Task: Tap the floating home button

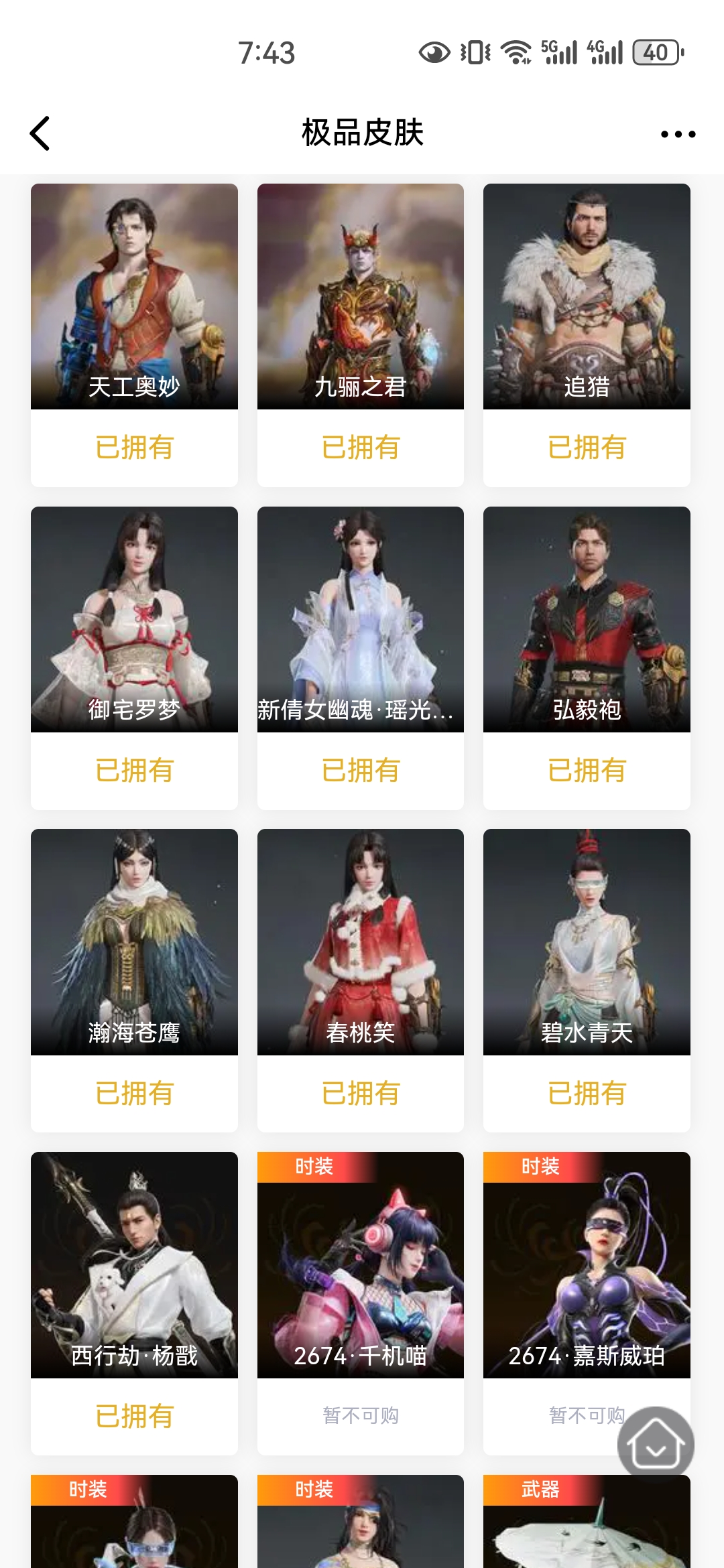Action: tap(655, 1445)
